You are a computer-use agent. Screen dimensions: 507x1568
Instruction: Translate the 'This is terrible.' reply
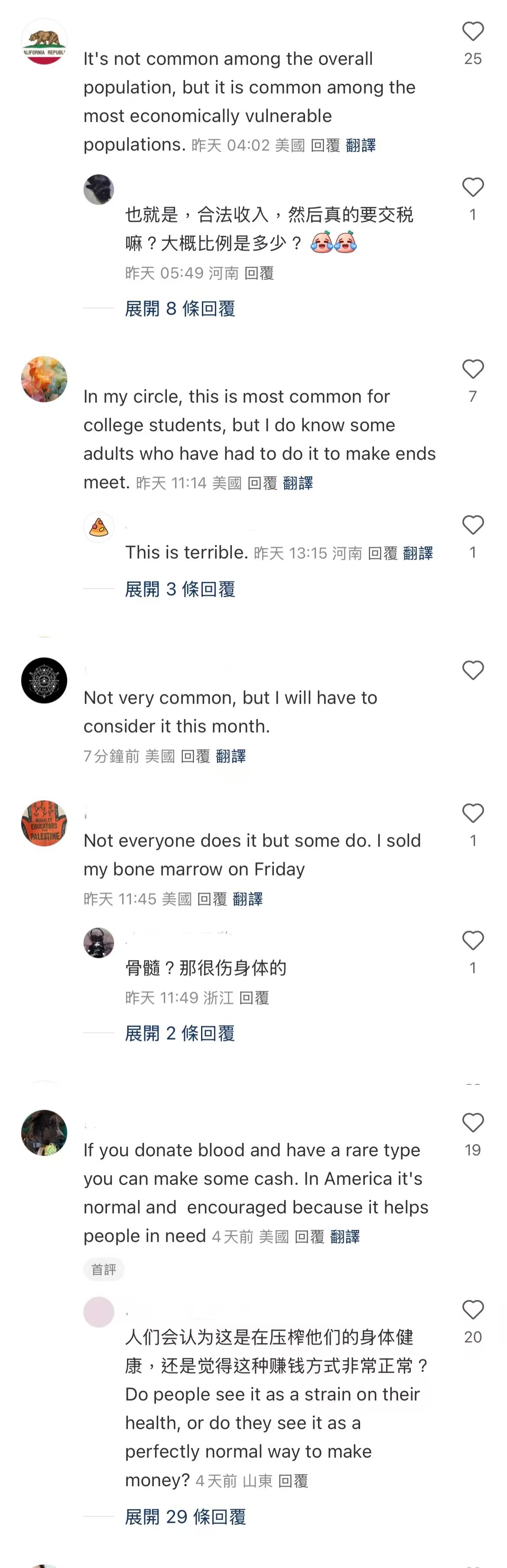point(417,553)
